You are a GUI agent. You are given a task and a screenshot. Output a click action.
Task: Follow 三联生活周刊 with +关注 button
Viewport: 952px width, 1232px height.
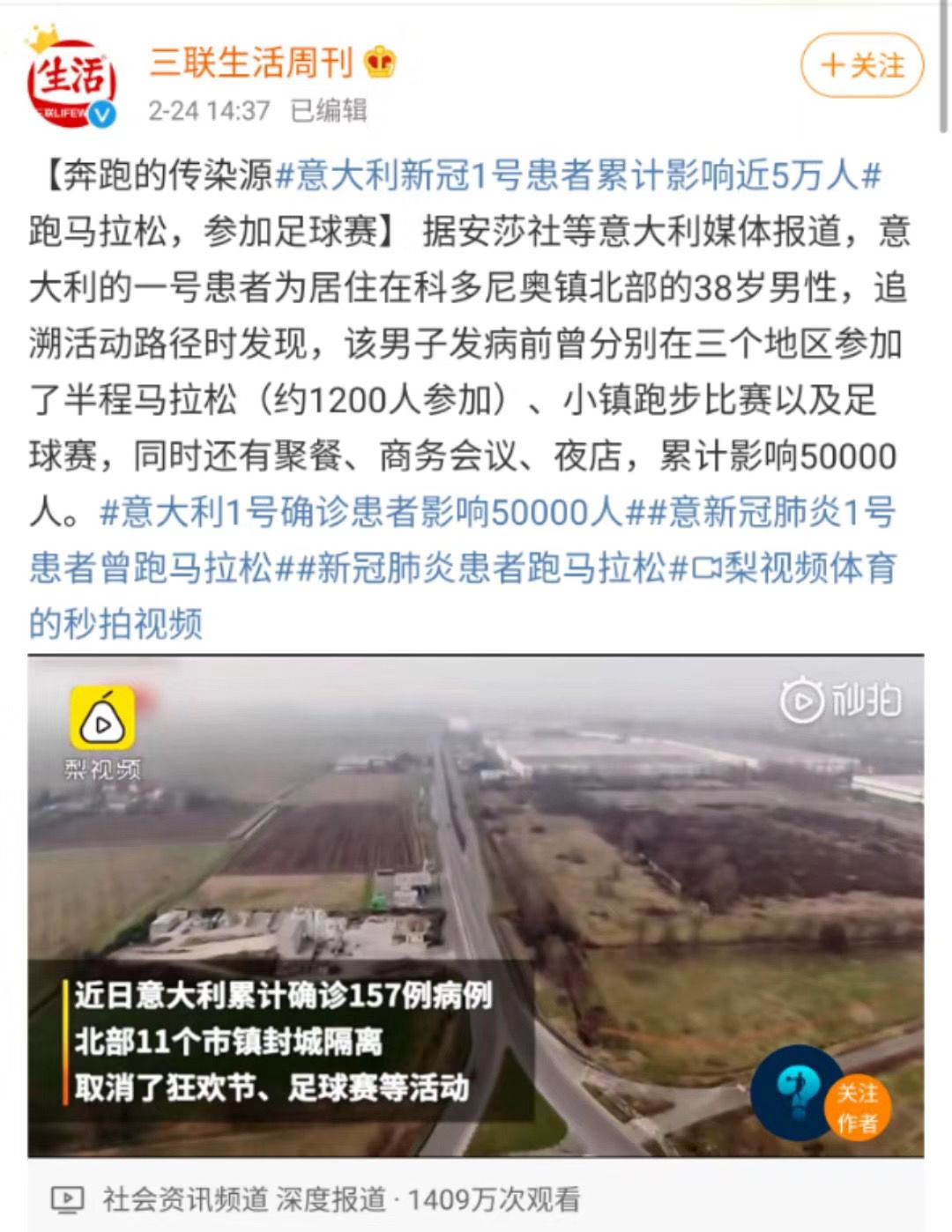[x=861, y=66]
